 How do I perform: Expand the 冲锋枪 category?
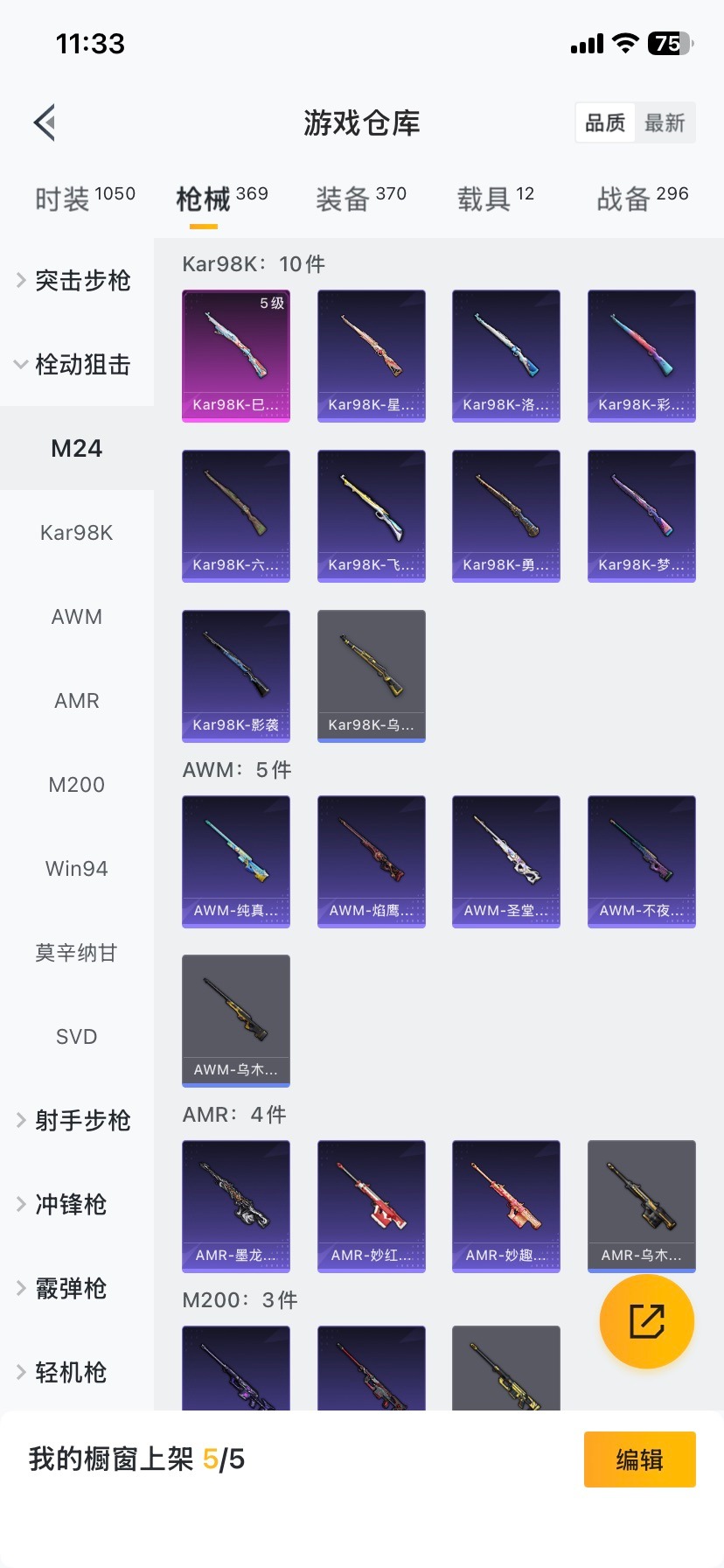[70, 1204]
